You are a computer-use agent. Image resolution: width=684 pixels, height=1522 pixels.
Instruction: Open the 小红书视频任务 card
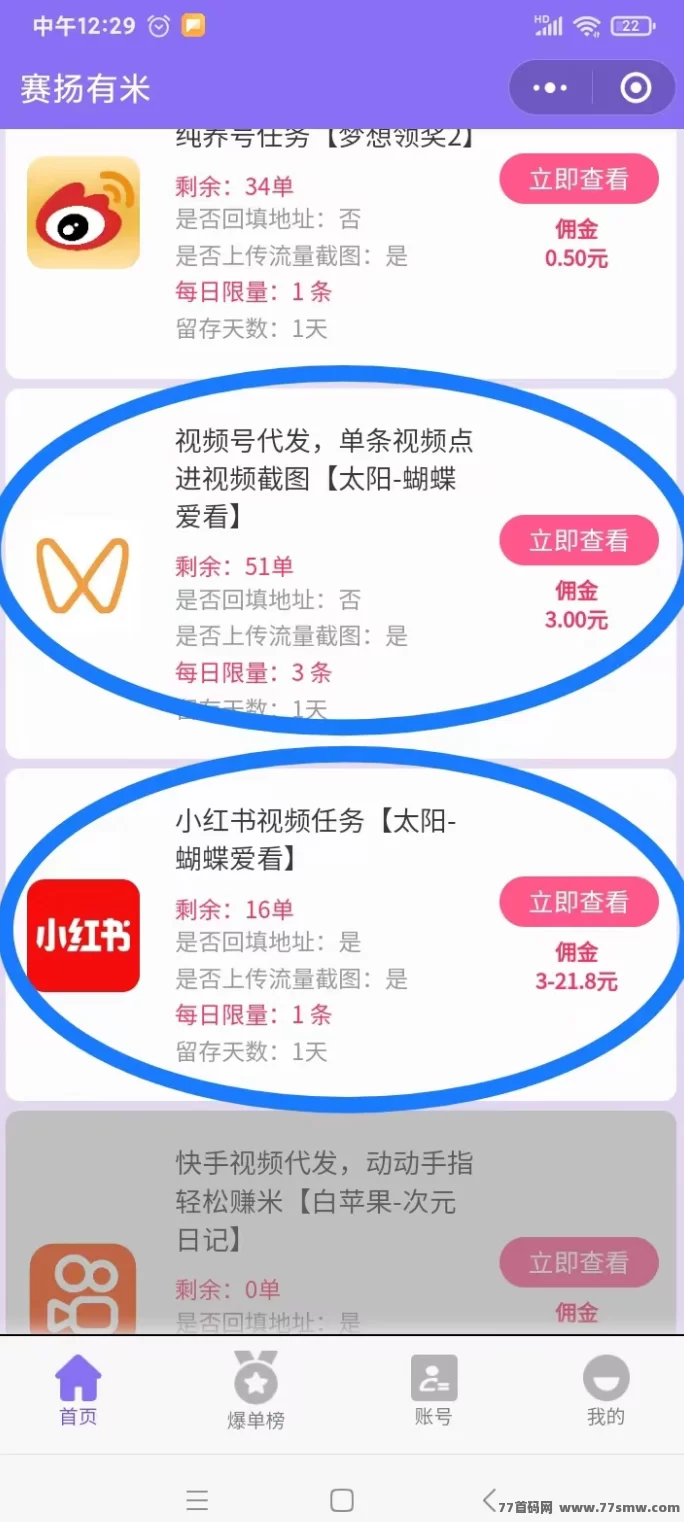[x=316, y=840]
